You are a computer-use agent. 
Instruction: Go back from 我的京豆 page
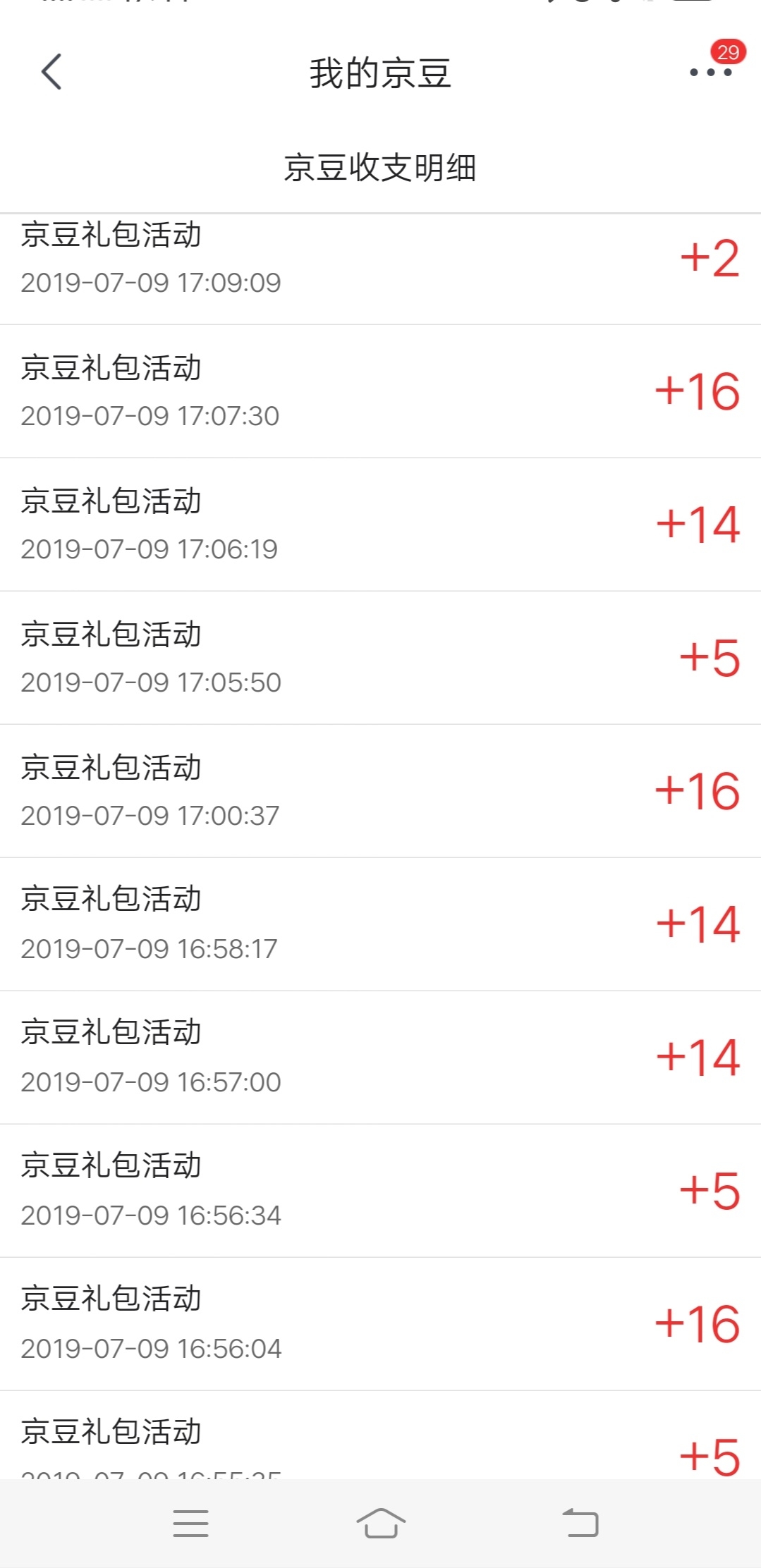(x=51, y=72)
